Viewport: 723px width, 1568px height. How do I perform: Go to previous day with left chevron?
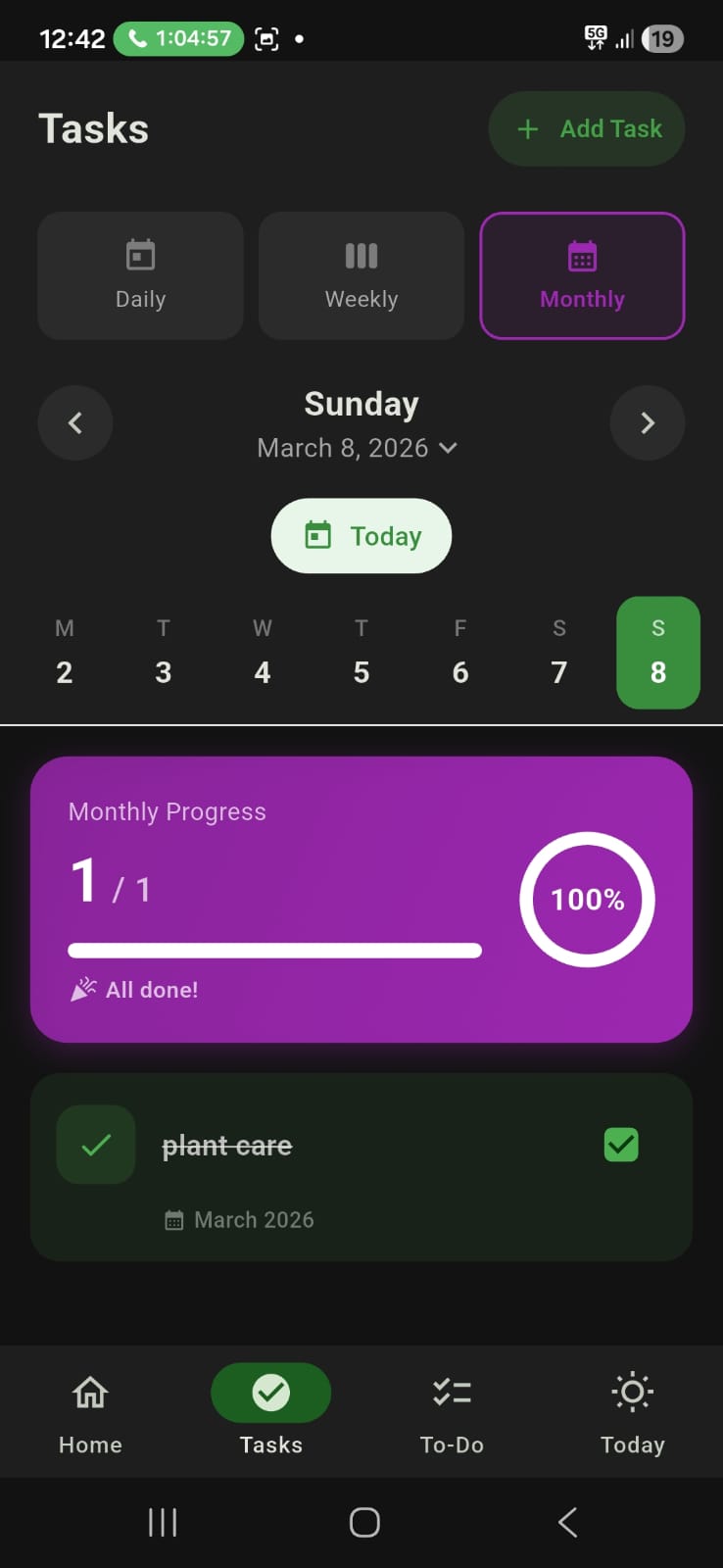pyautogui.click(x=75, y=422)
